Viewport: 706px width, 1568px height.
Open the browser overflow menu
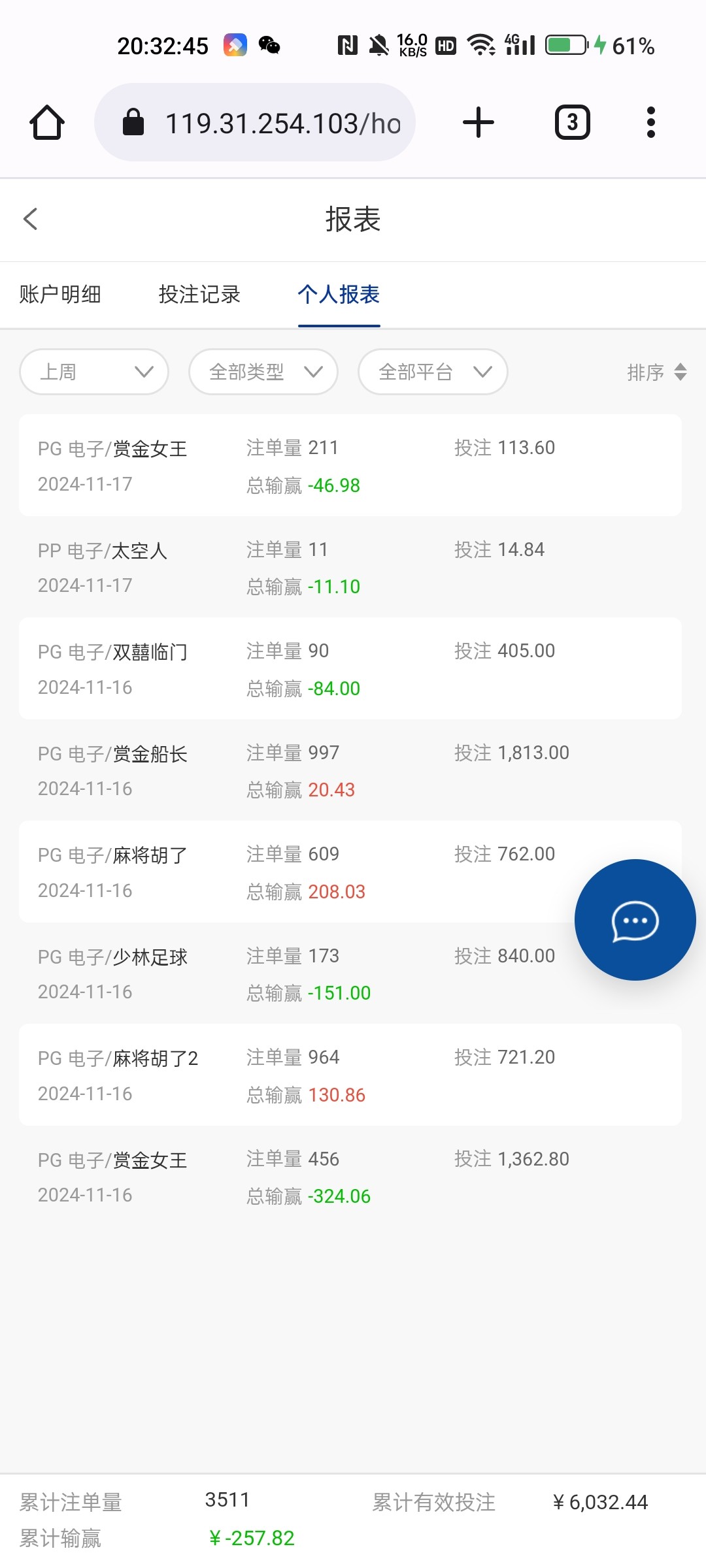pyautogui.click(x=650, y=122)
